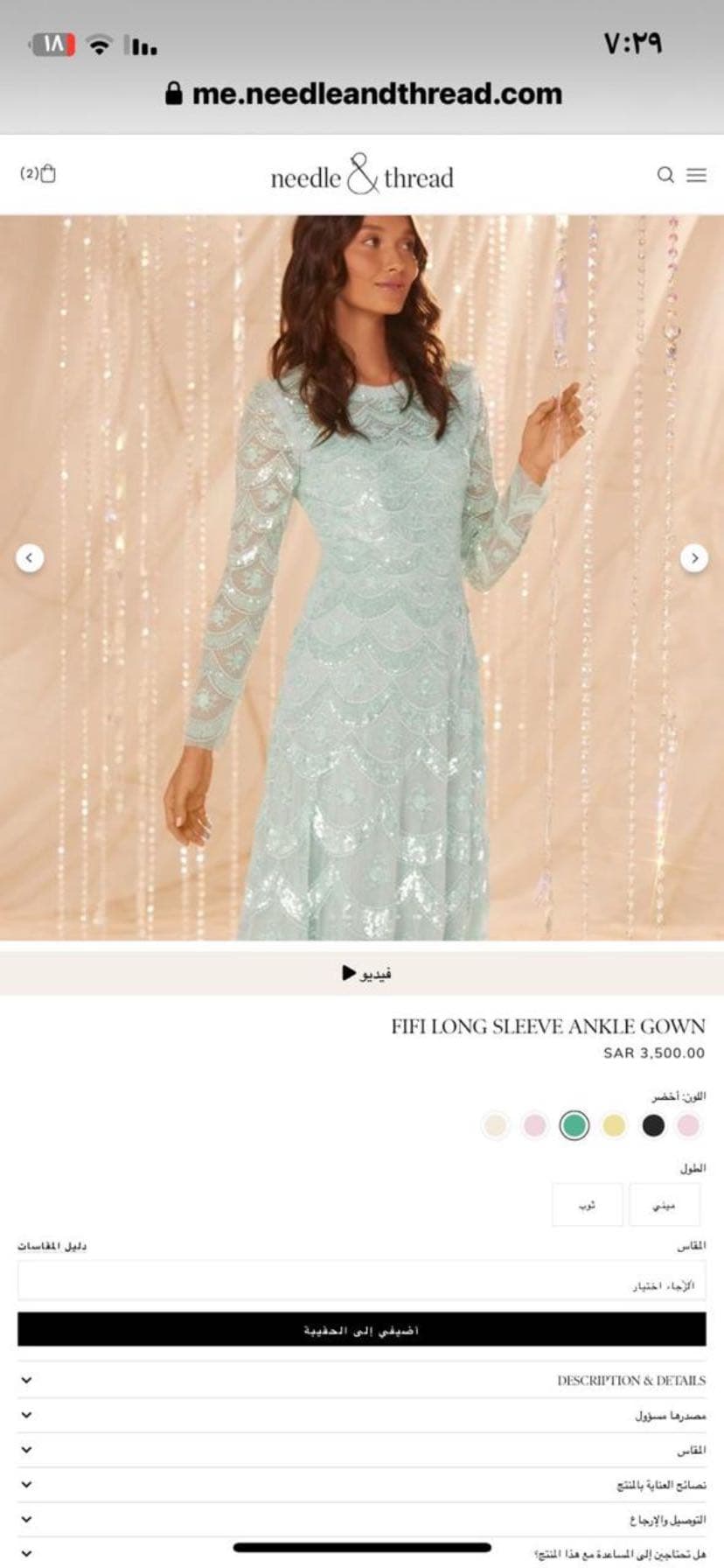724x1568 pixels.
Task: Show the next product image
Action: 694,557
